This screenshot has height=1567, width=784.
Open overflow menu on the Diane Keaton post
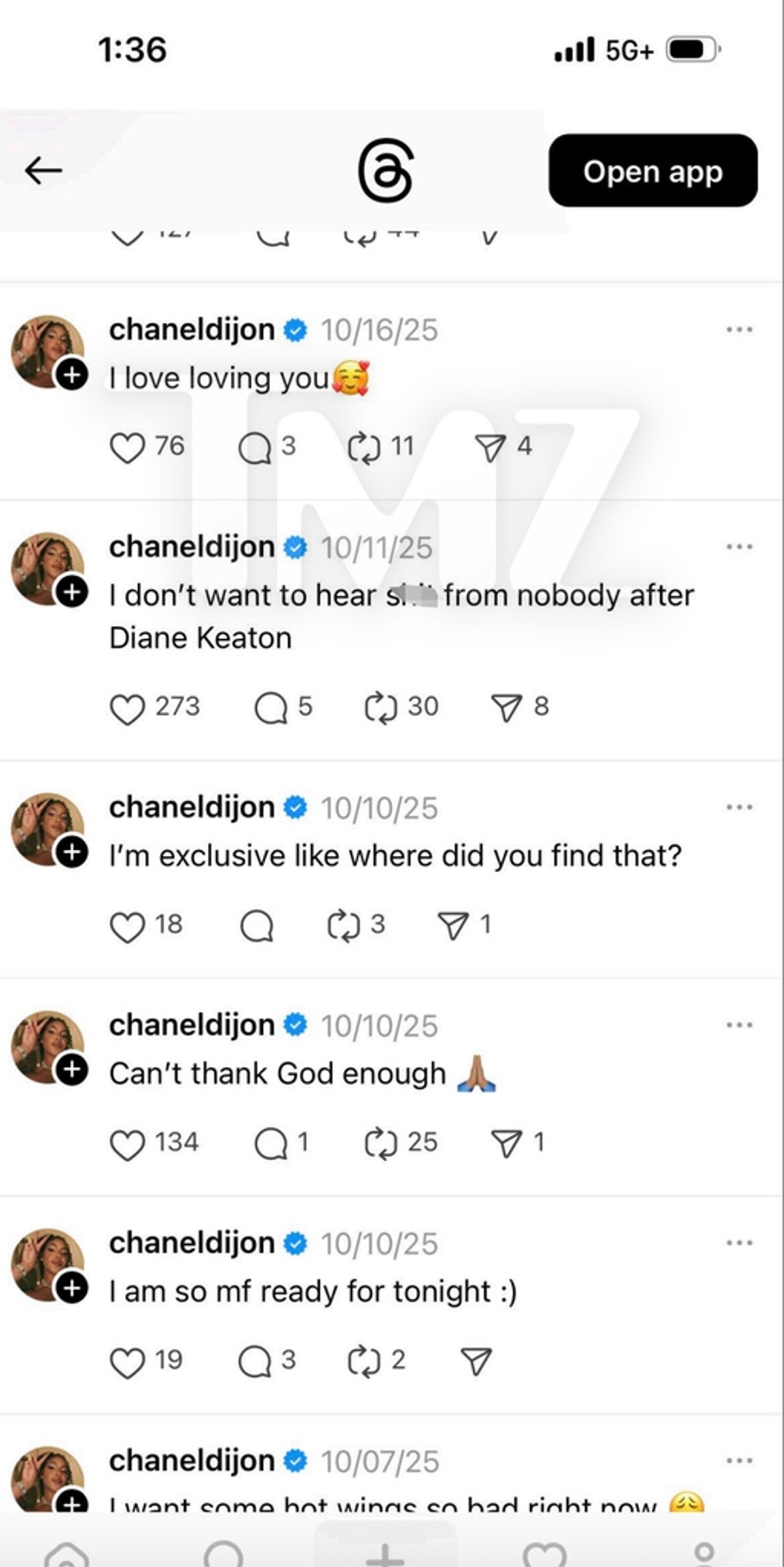point(739,547)
